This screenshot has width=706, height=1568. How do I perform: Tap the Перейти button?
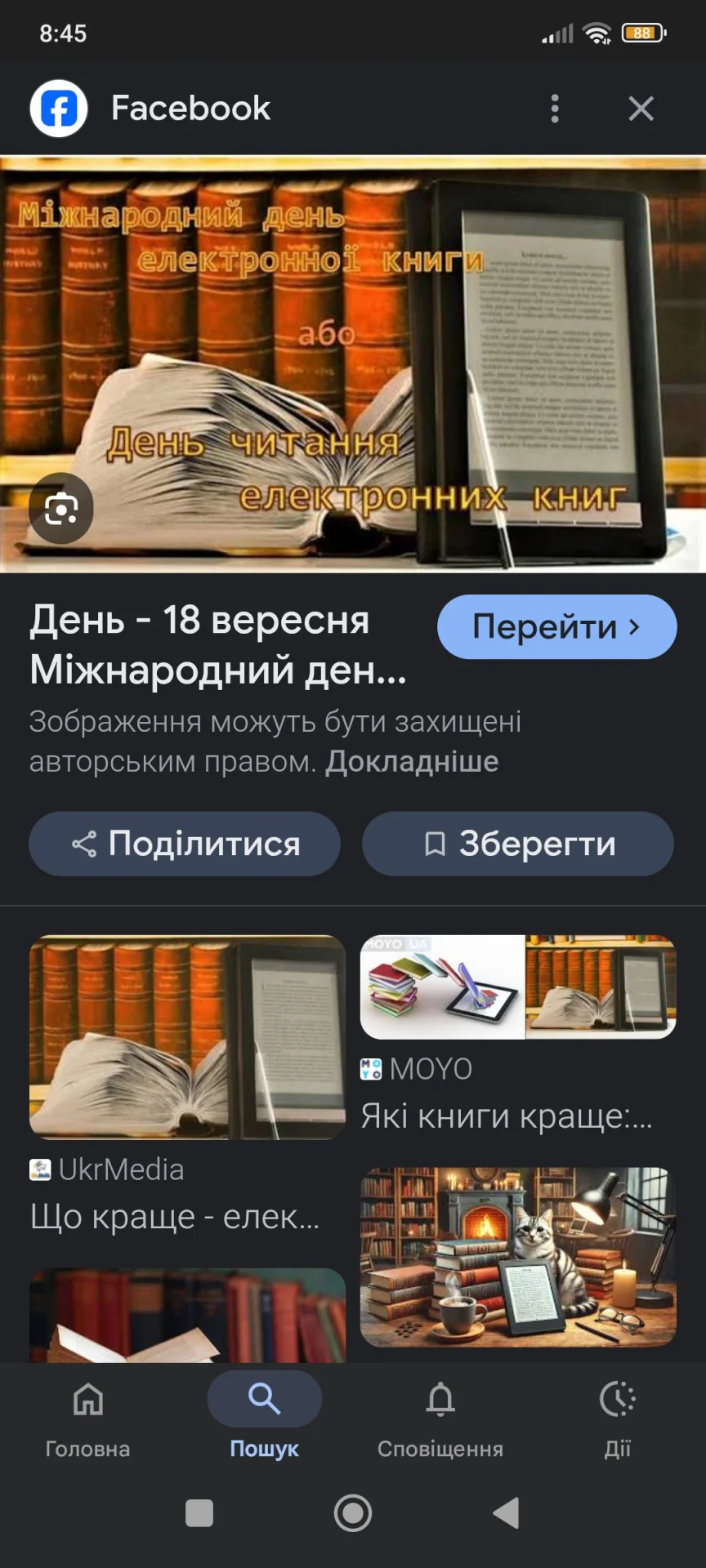tap(556, 627)
